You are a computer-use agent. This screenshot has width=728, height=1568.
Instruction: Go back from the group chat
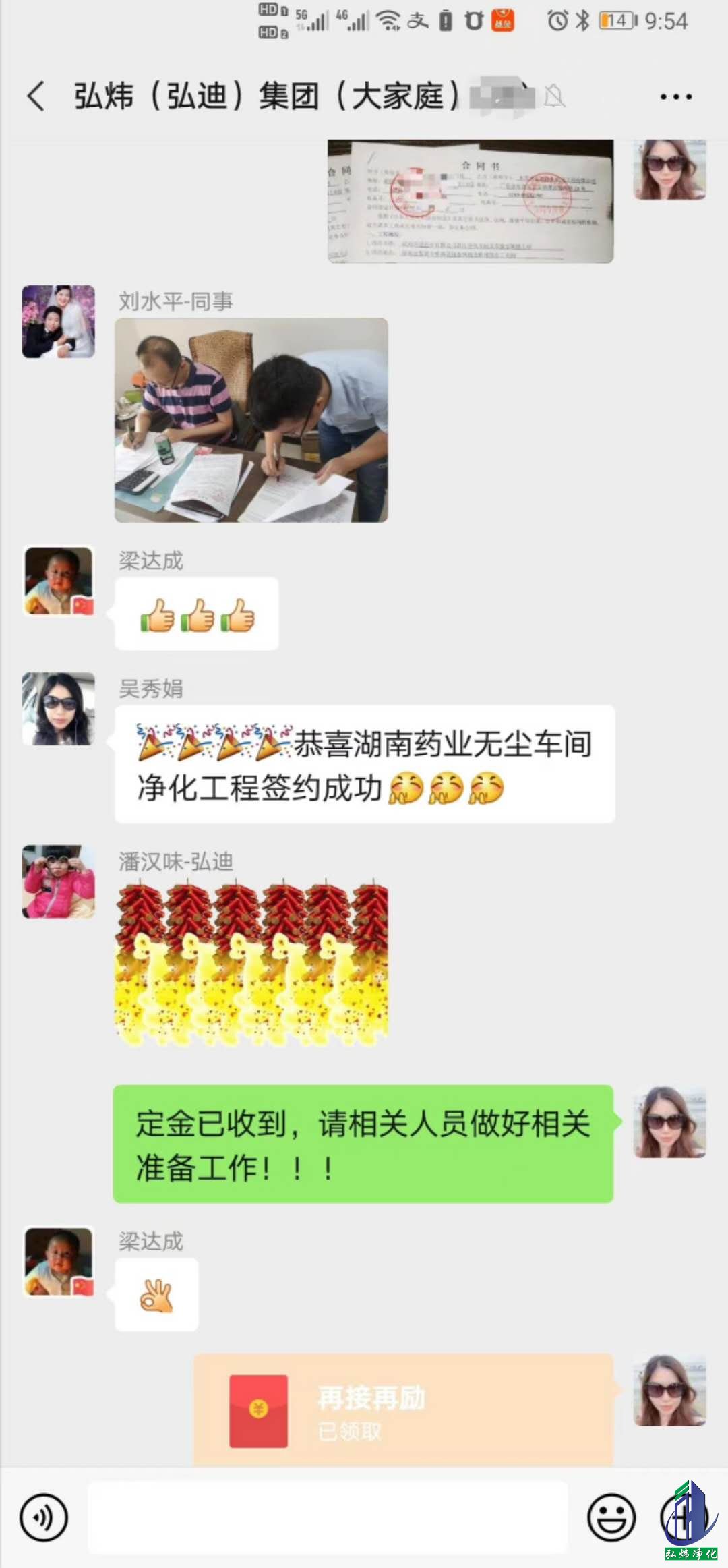pyautogui.click(x=36, y=96)
